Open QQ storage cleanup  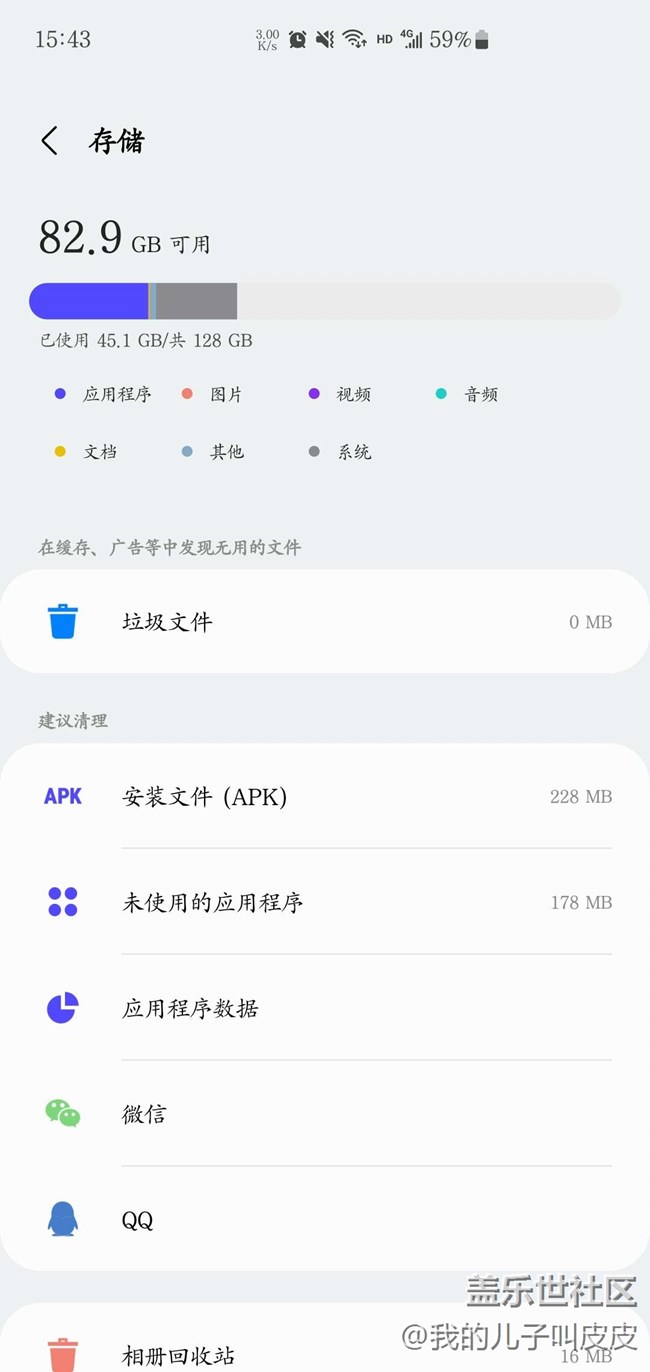pos(325,1219)
